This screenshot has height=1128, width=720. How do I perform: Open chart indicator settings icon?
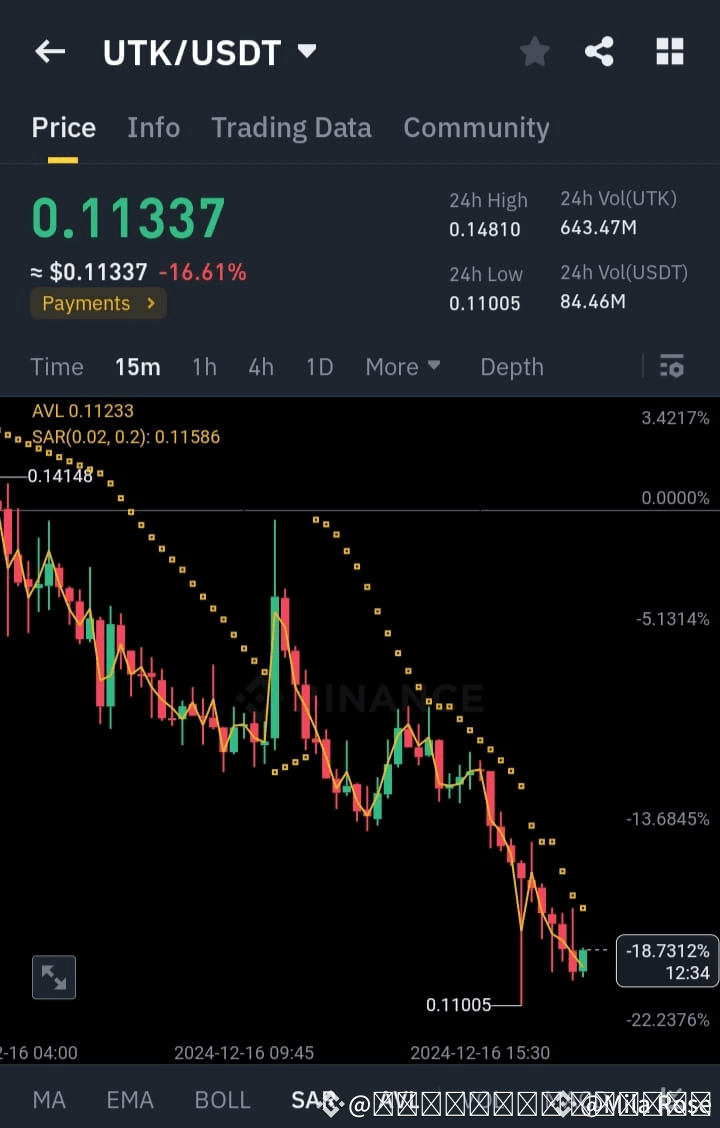tap(671, 367)
